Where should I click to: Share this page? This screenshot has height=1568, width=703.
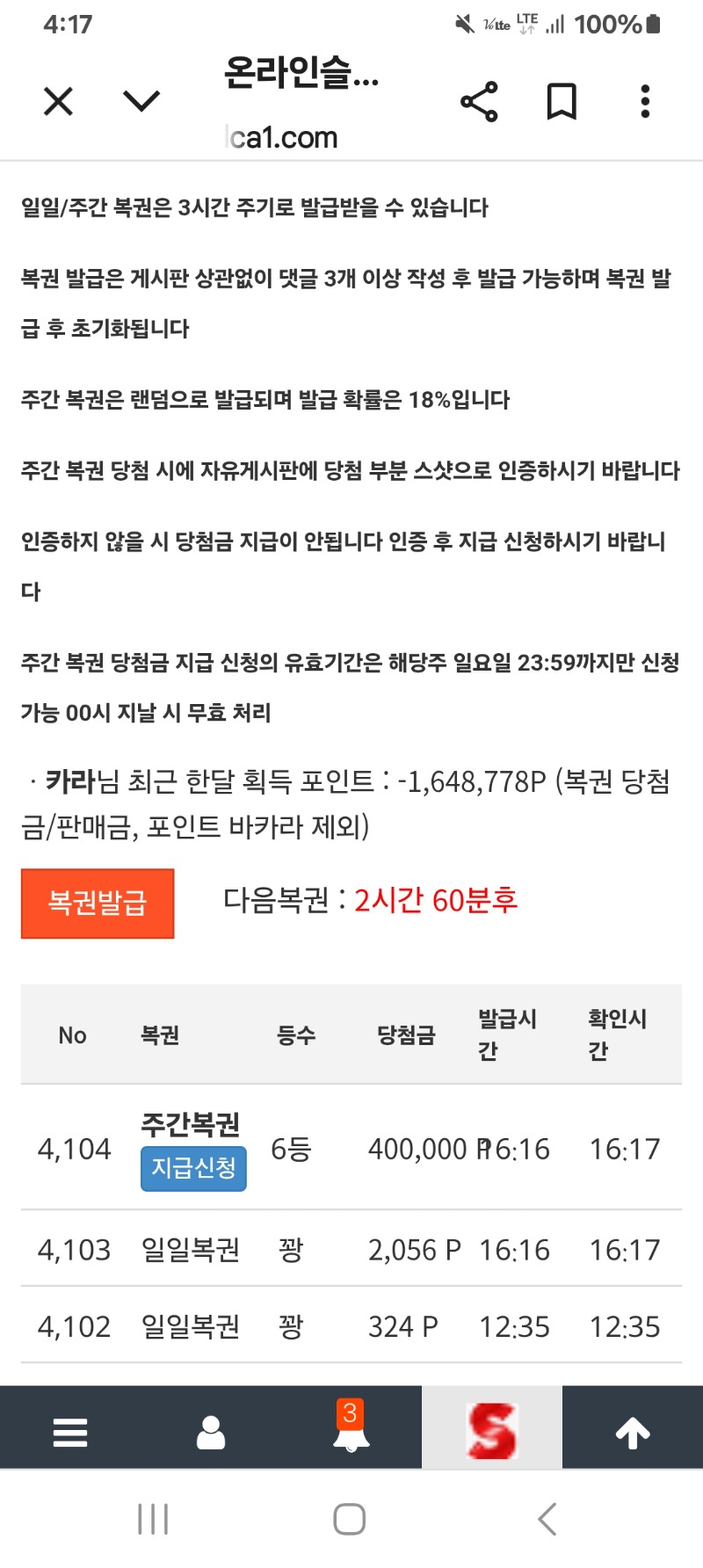479,102
